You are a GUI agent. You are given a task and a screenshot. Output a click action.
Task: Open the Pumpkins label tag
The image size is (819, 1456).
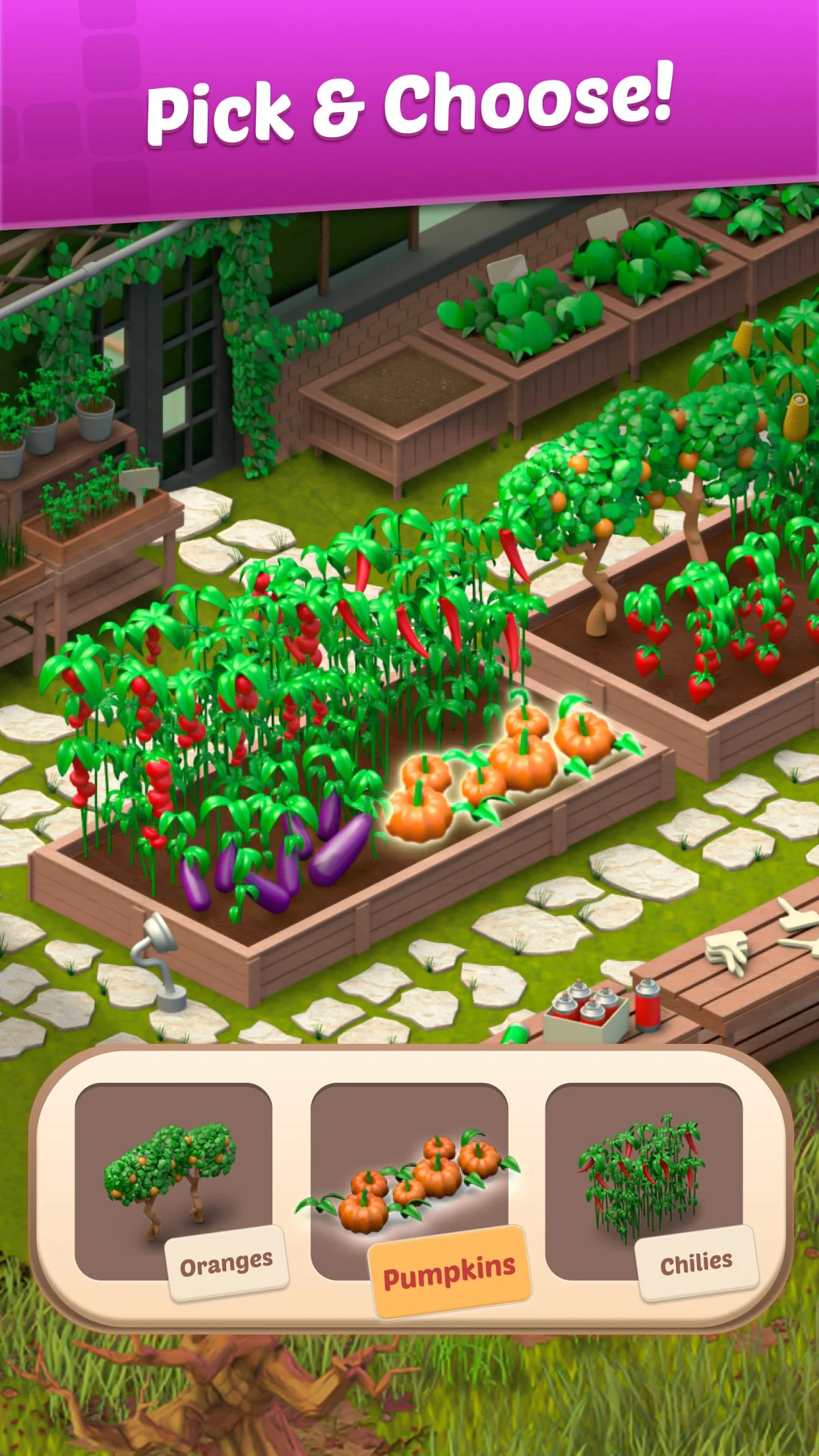[450, 1266]
